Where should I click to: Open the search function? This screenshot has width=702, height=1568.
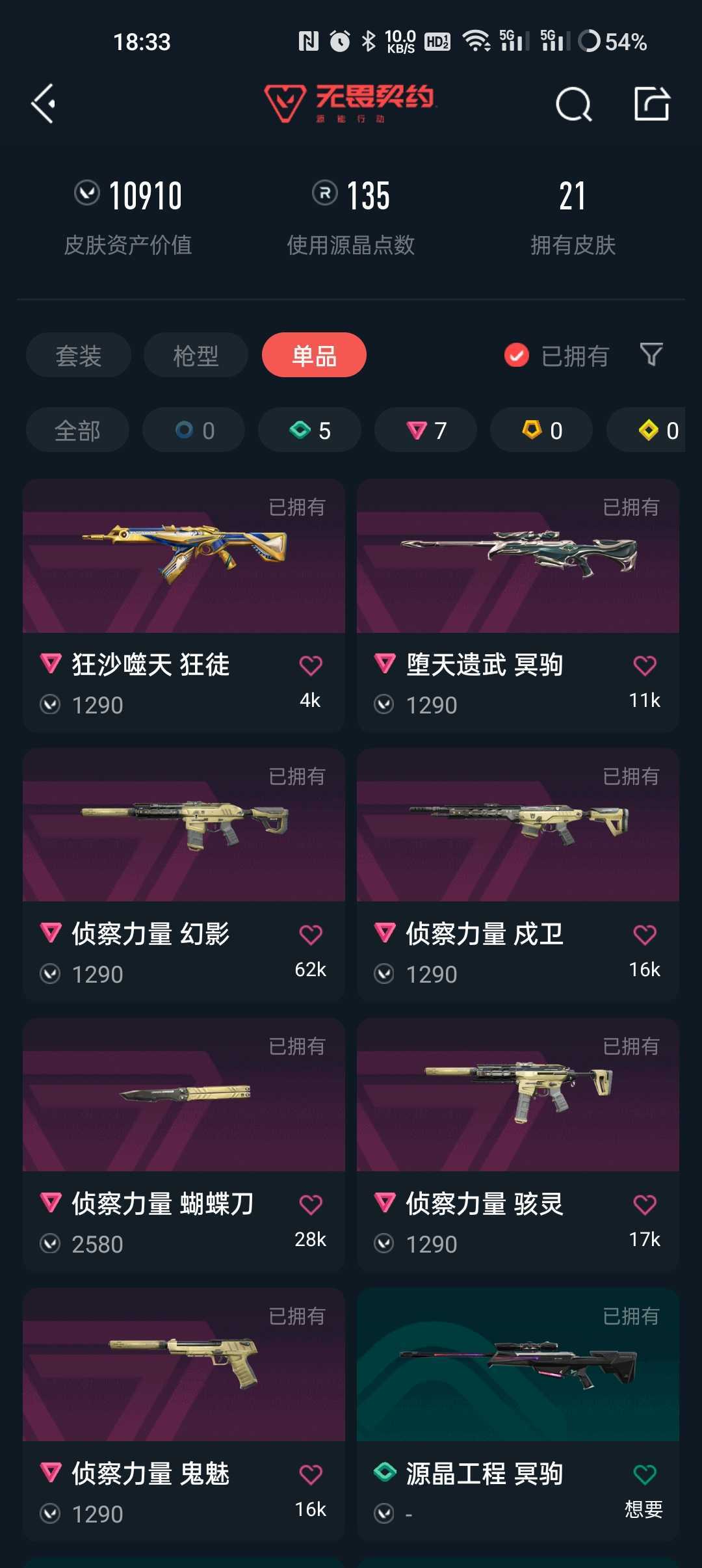(x=573, y=104)
